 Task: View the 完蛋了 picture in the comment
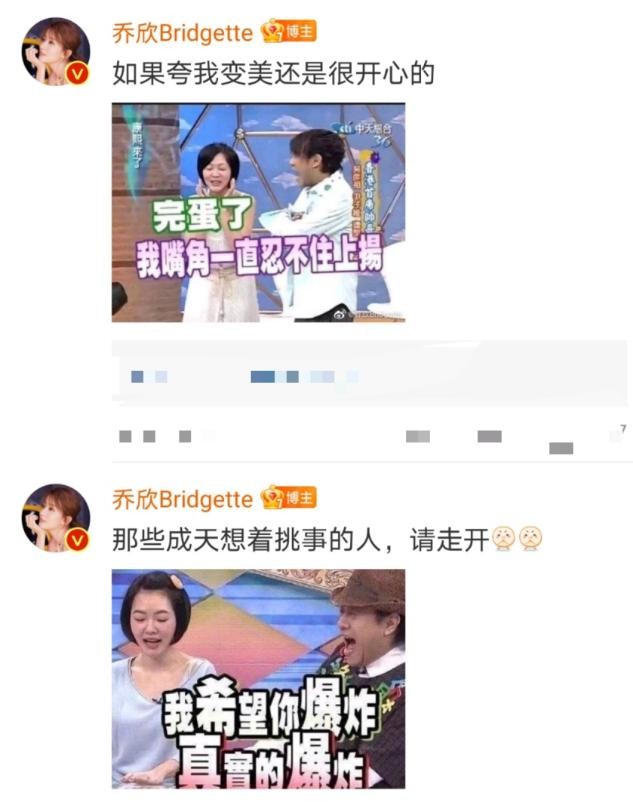[x=258, y=212]
